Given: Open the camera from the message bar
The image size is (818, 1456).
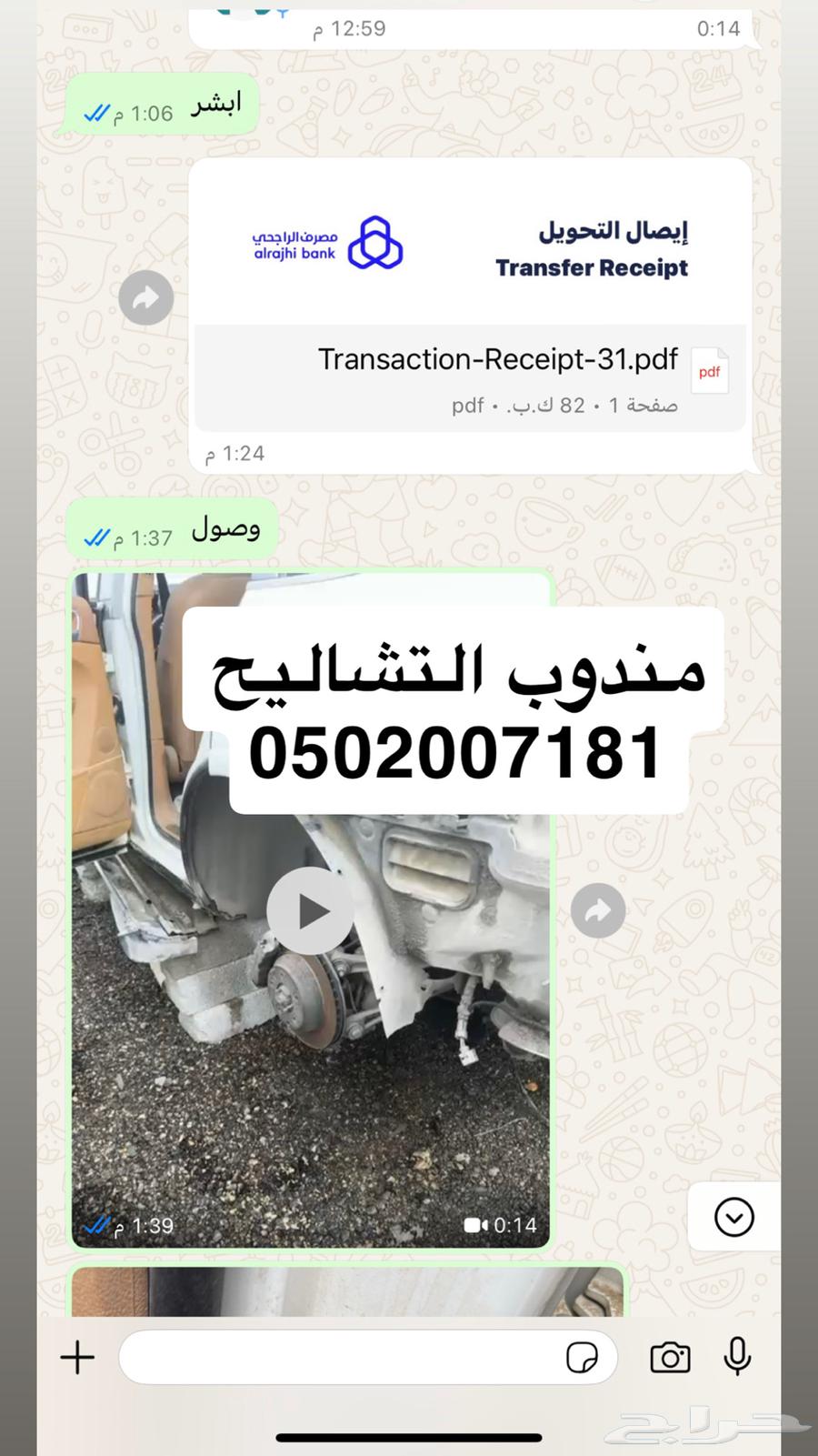Looking at the screenshot, I should (x=670, y=1357).
